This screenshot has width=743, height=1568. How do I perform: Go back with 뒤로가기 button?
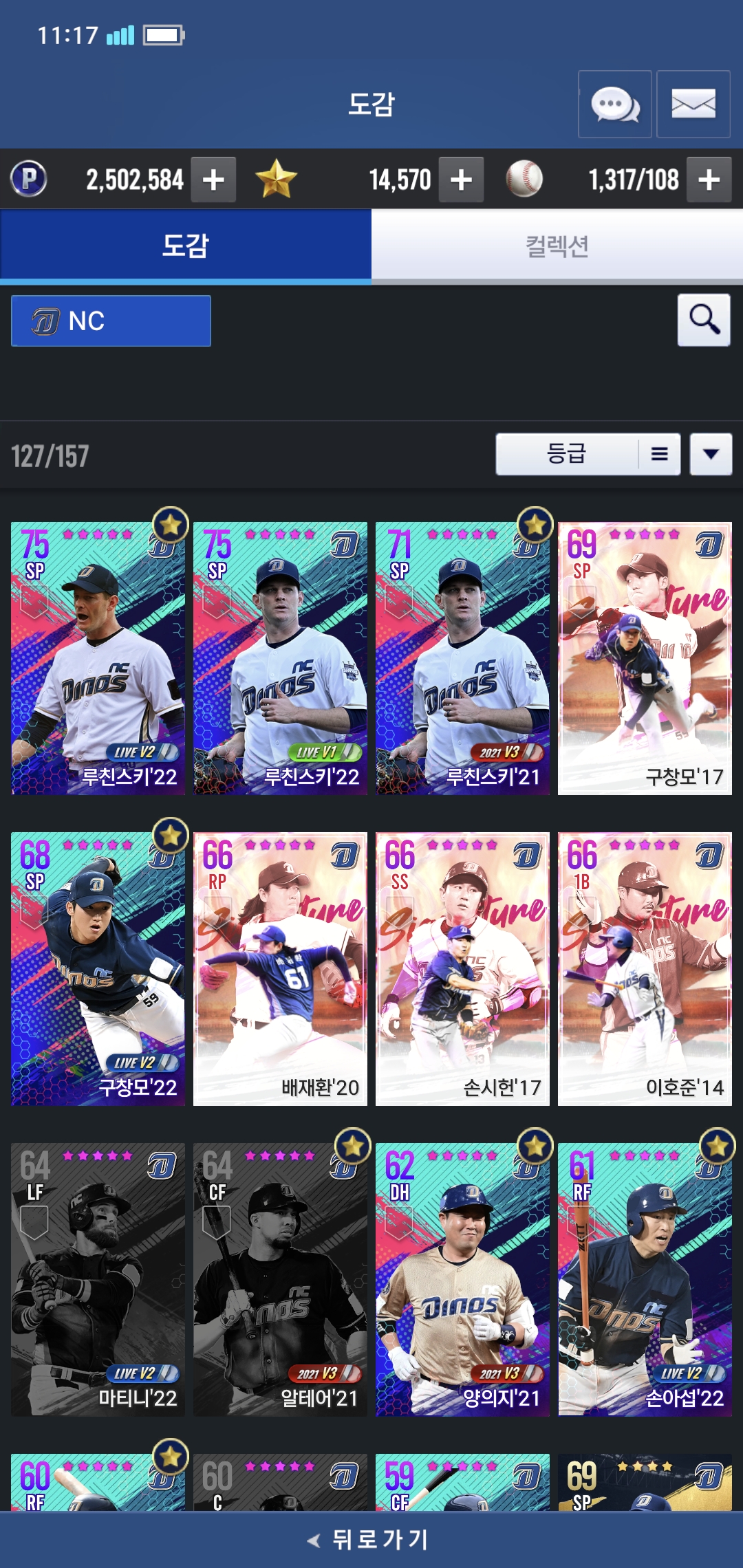(371, 1539)
